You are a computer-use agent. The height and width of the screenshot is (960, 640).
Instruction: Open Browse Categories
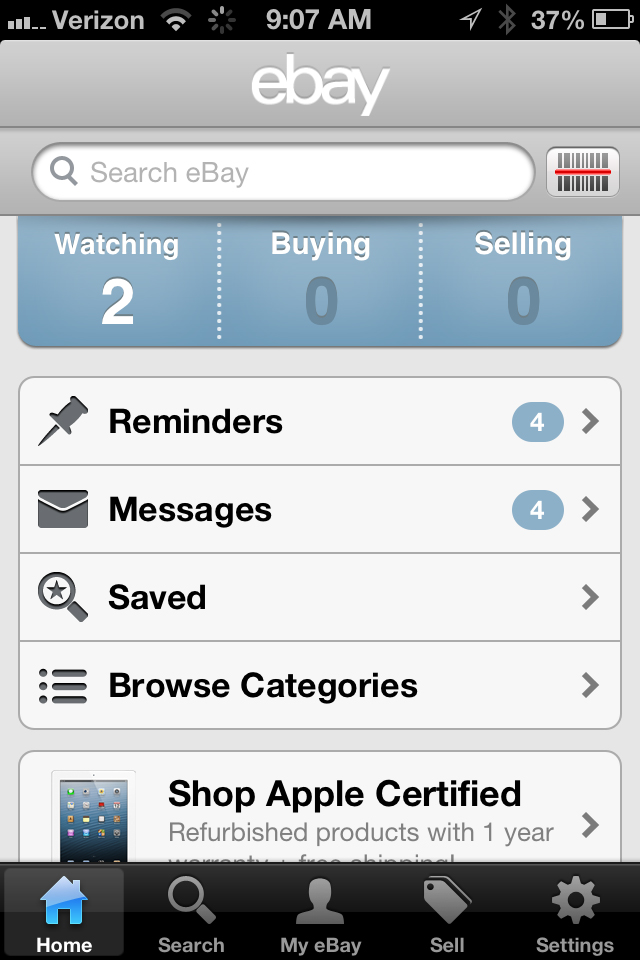coord(320,686)
